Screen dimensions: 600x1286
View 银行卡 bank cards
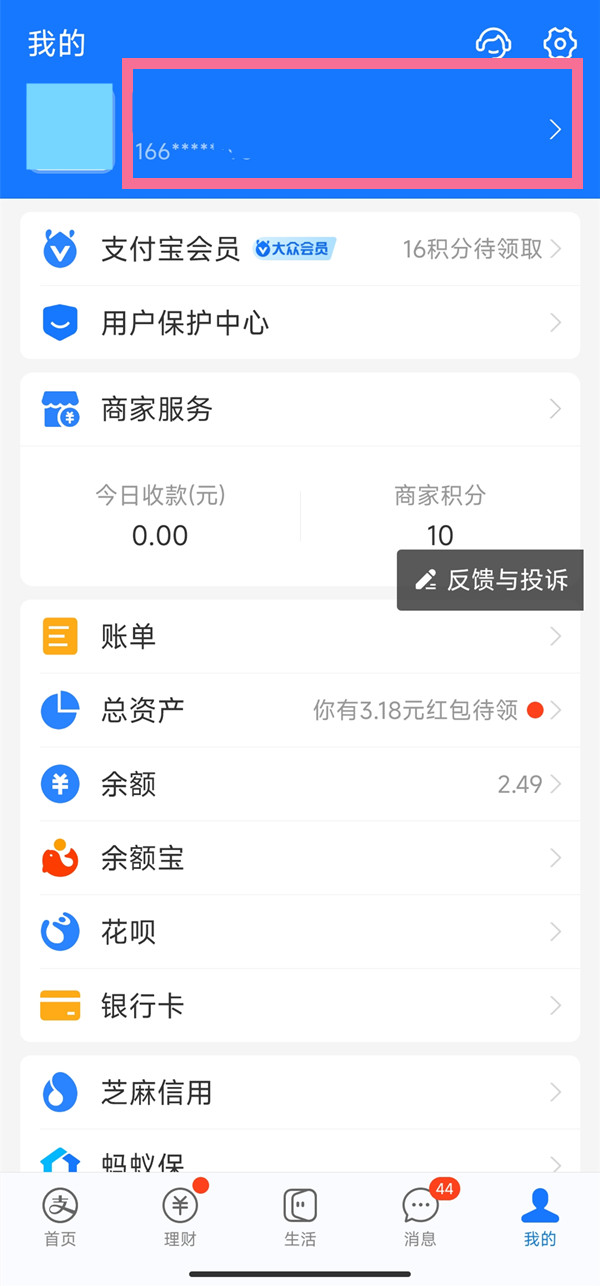click(x=300, y=1005)
